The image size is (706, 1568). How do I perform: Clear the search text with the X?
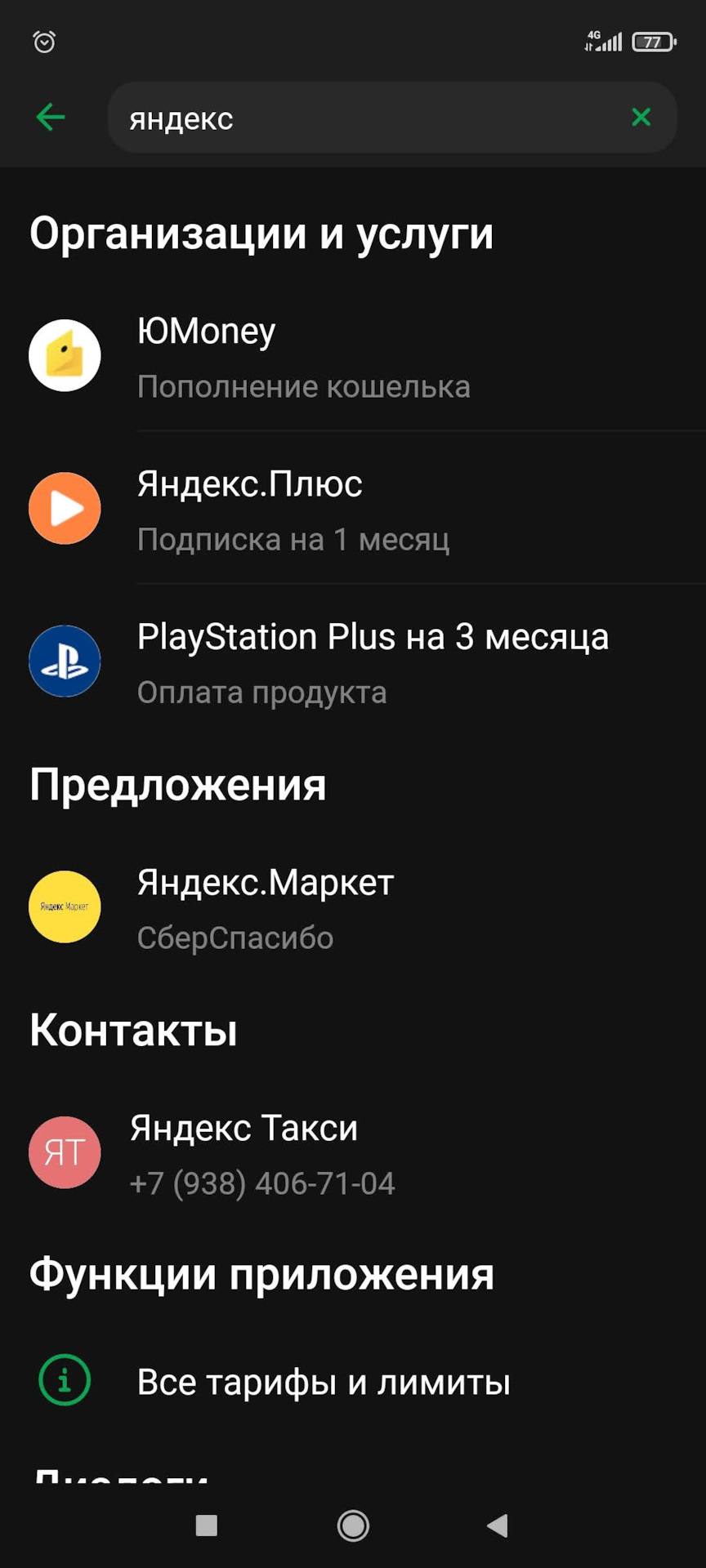tap(641, 118)
